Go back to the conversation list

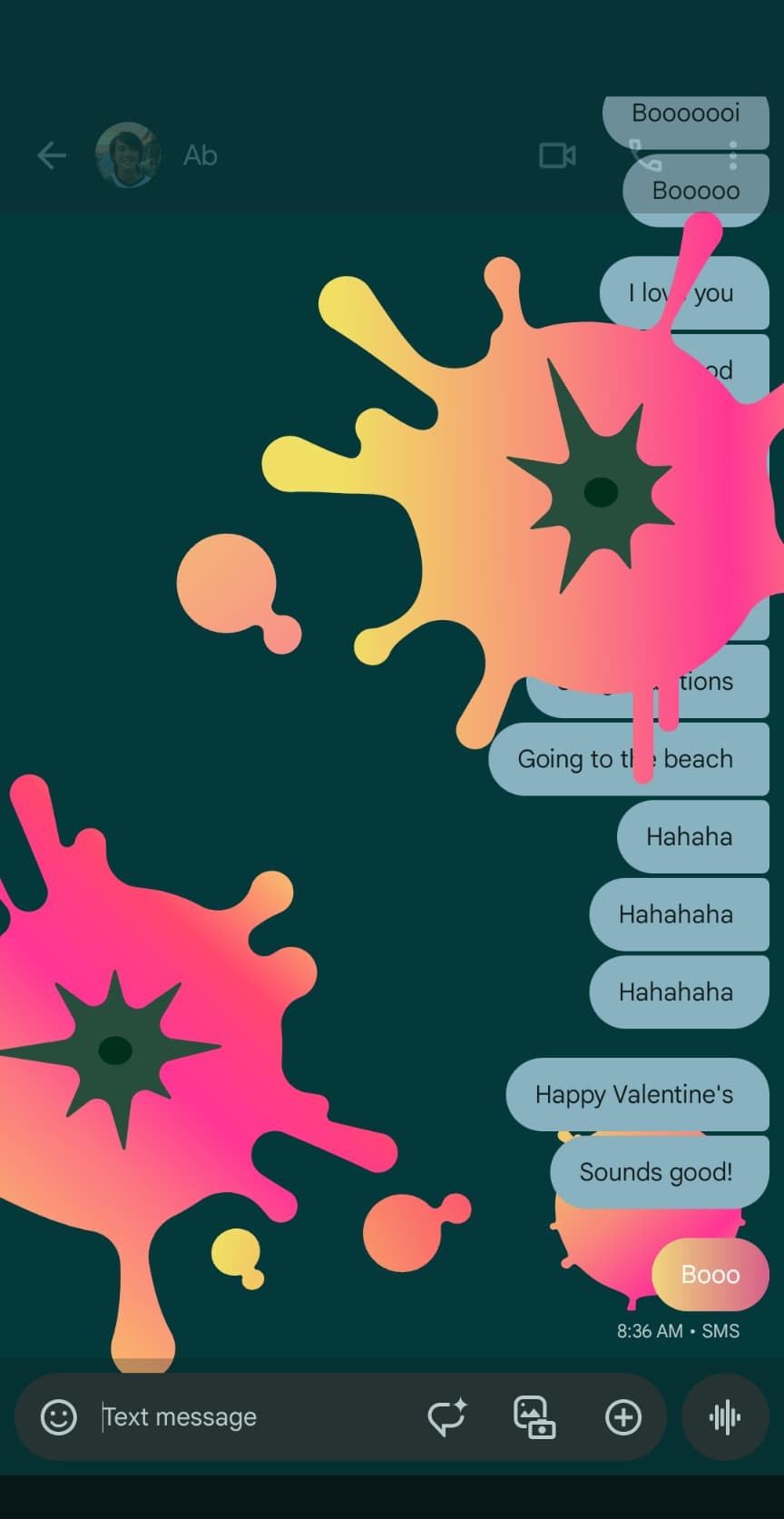coord(52,155)
